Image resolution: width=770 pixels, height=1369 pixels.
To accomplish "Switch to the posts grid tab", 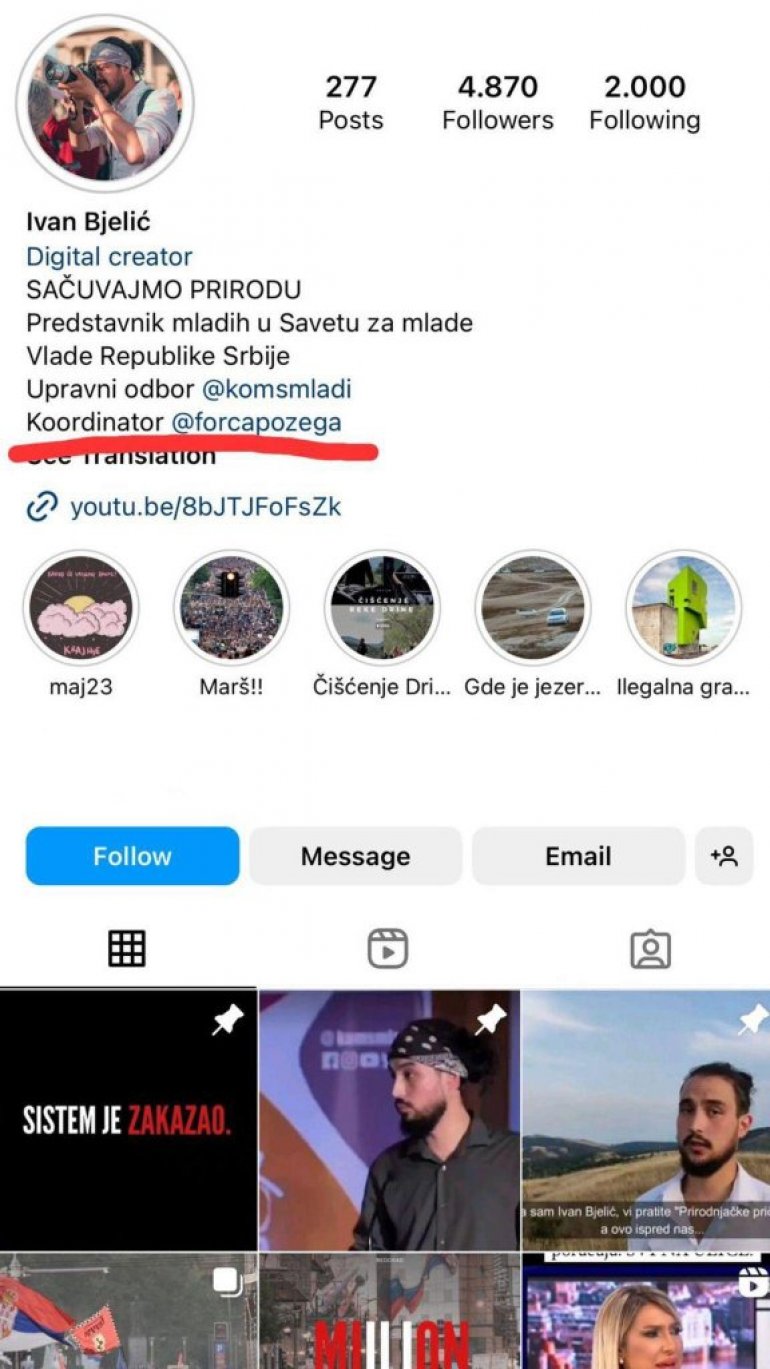I will 127,948.
